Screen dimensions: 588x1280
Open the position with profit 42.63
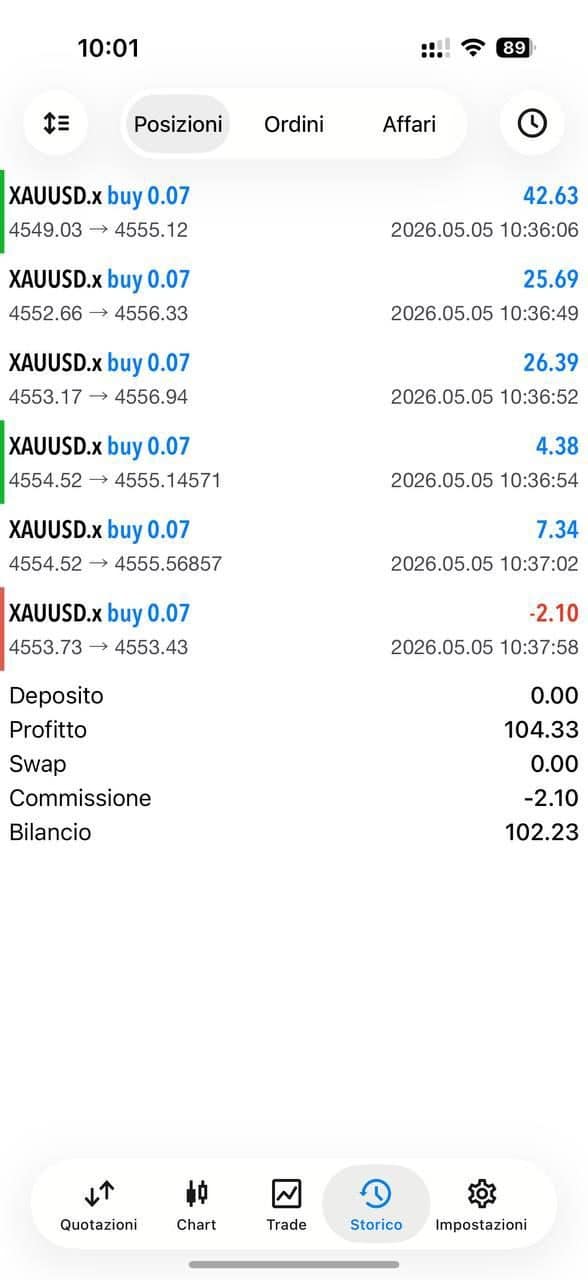294,212
